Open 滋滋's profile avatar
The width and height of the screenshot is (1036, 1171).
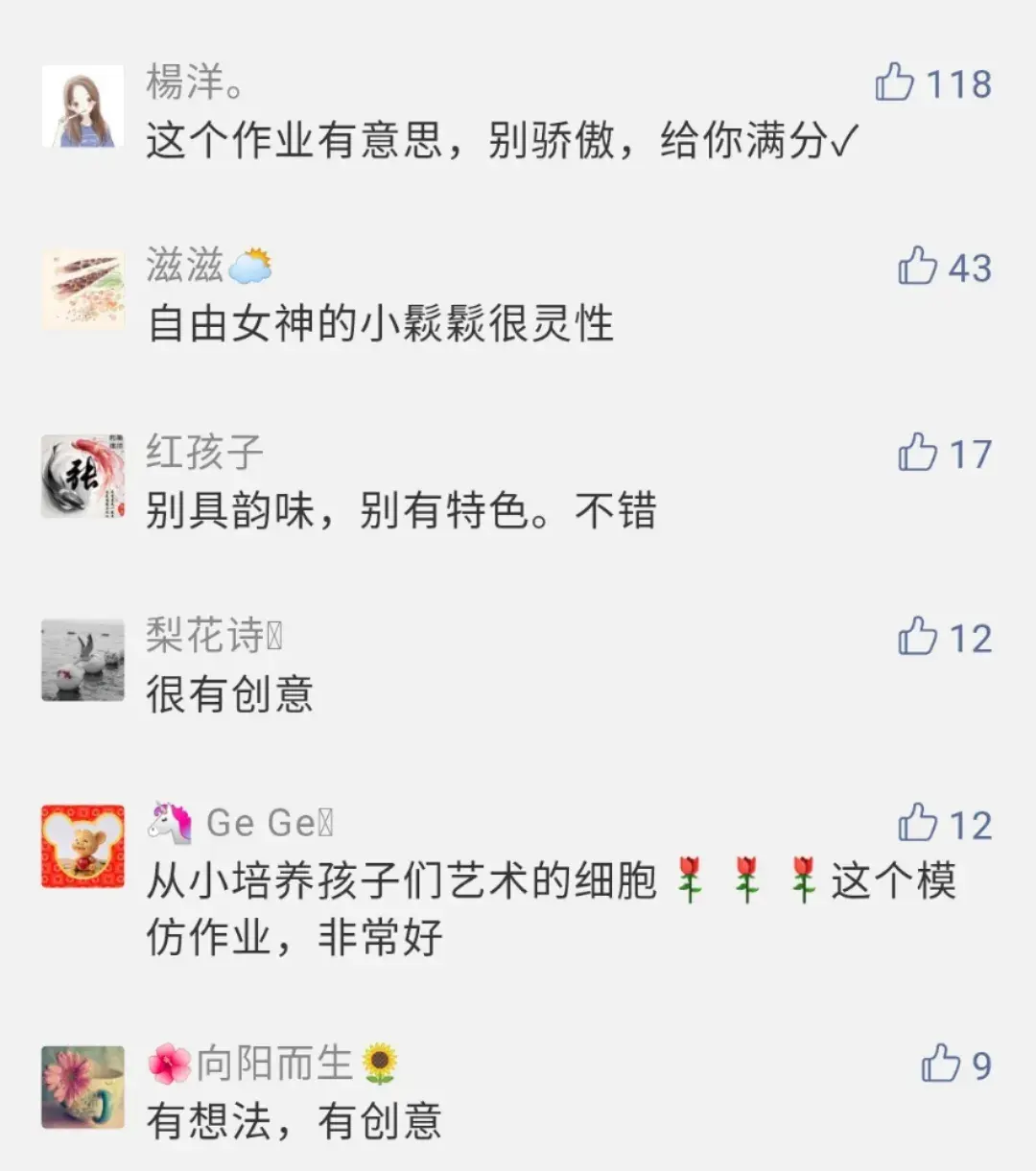pos(83,290)
